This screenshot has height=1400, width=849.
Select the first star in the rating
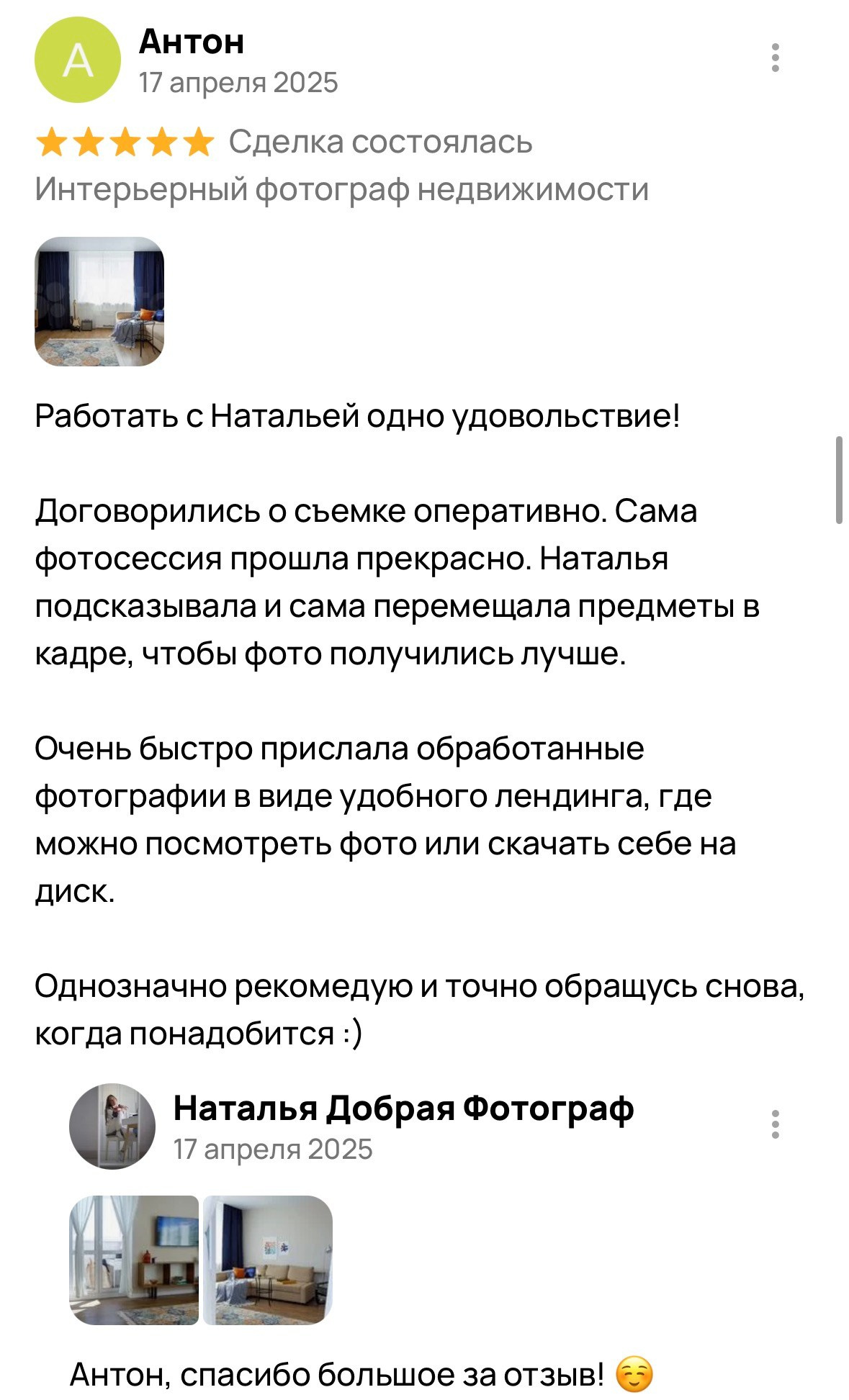point(51,143)
